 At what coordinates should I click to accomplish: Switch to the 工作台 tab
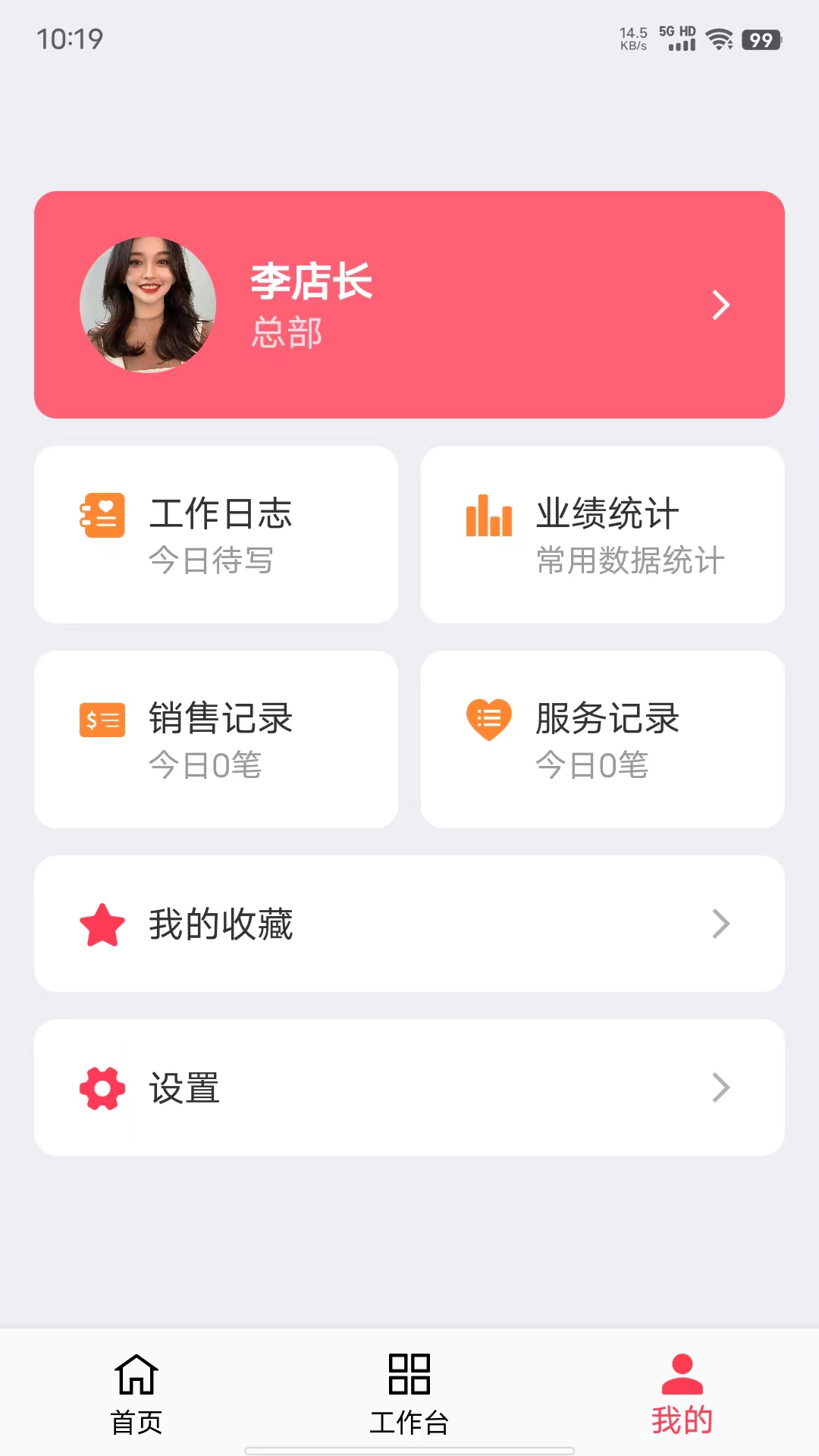(x=409, y=1399)
